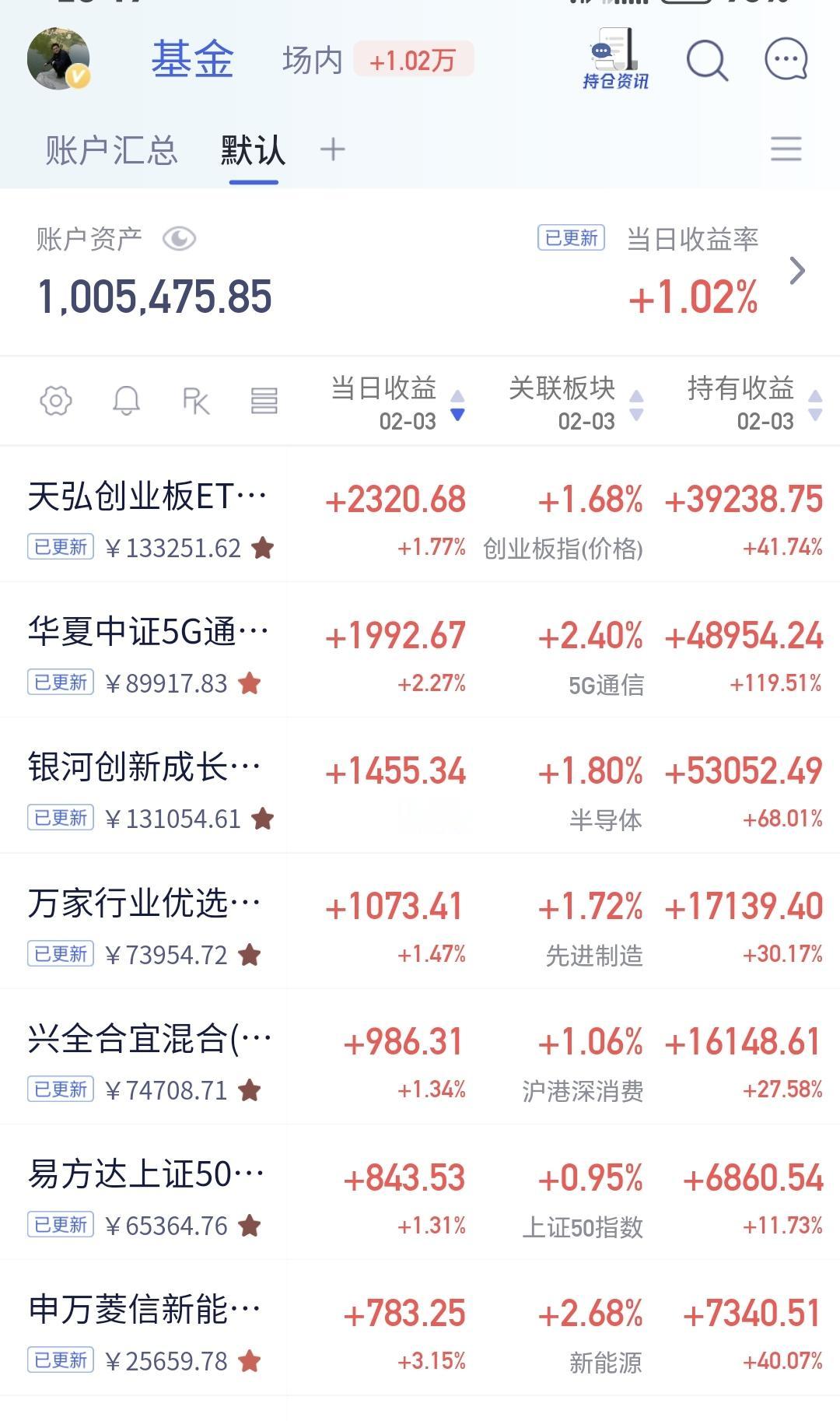840x1421 pixels.
Task: Toggle the eye to hide account assets
Action: tap(180, 240)
